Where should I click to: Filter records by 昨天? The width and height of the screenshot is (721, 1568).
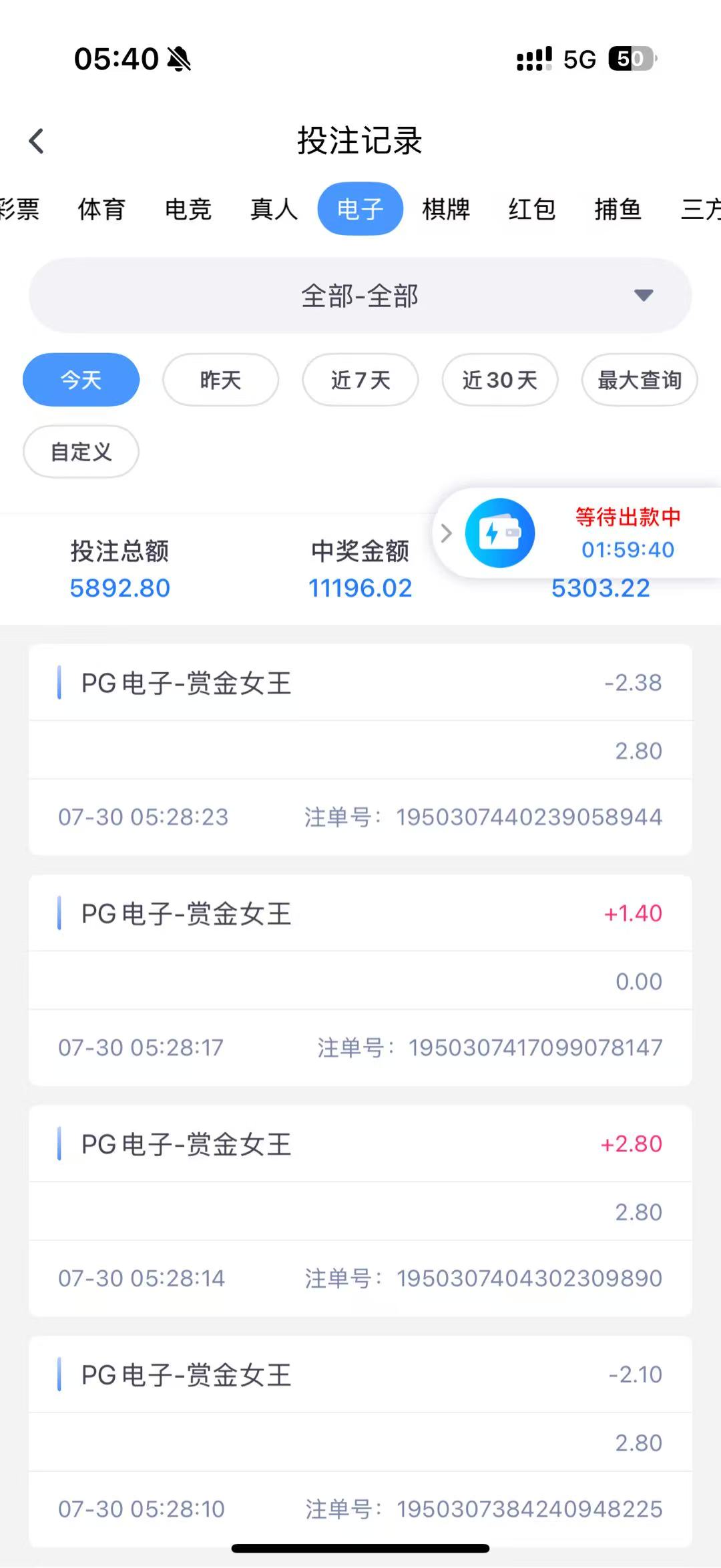click(220, 380)
